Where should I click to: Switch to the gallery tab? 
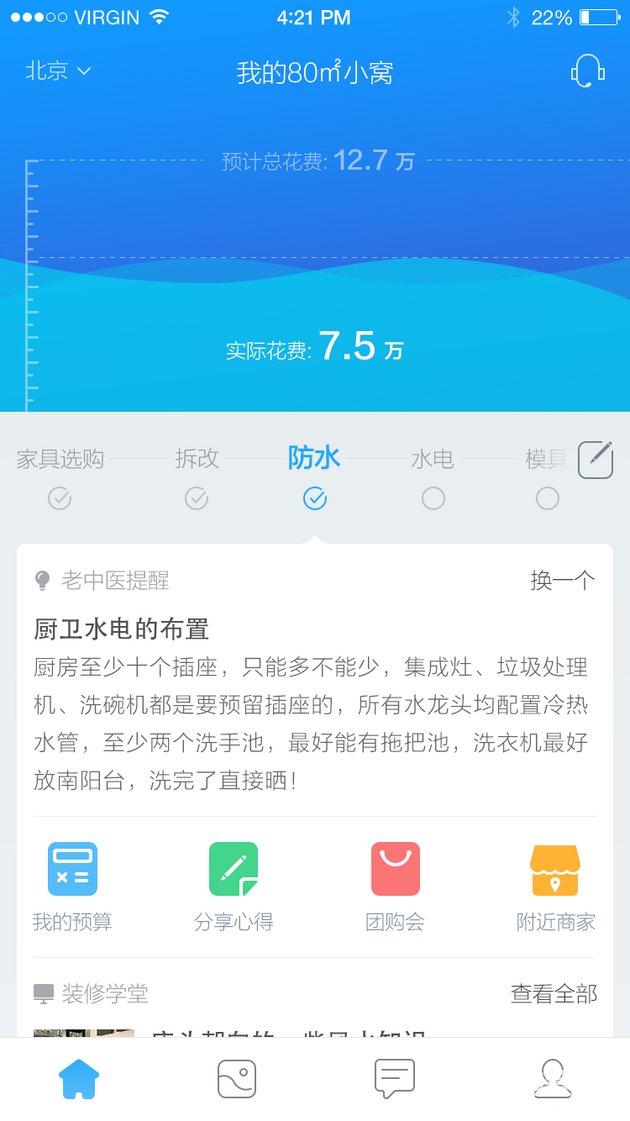tap(237, 1079)
